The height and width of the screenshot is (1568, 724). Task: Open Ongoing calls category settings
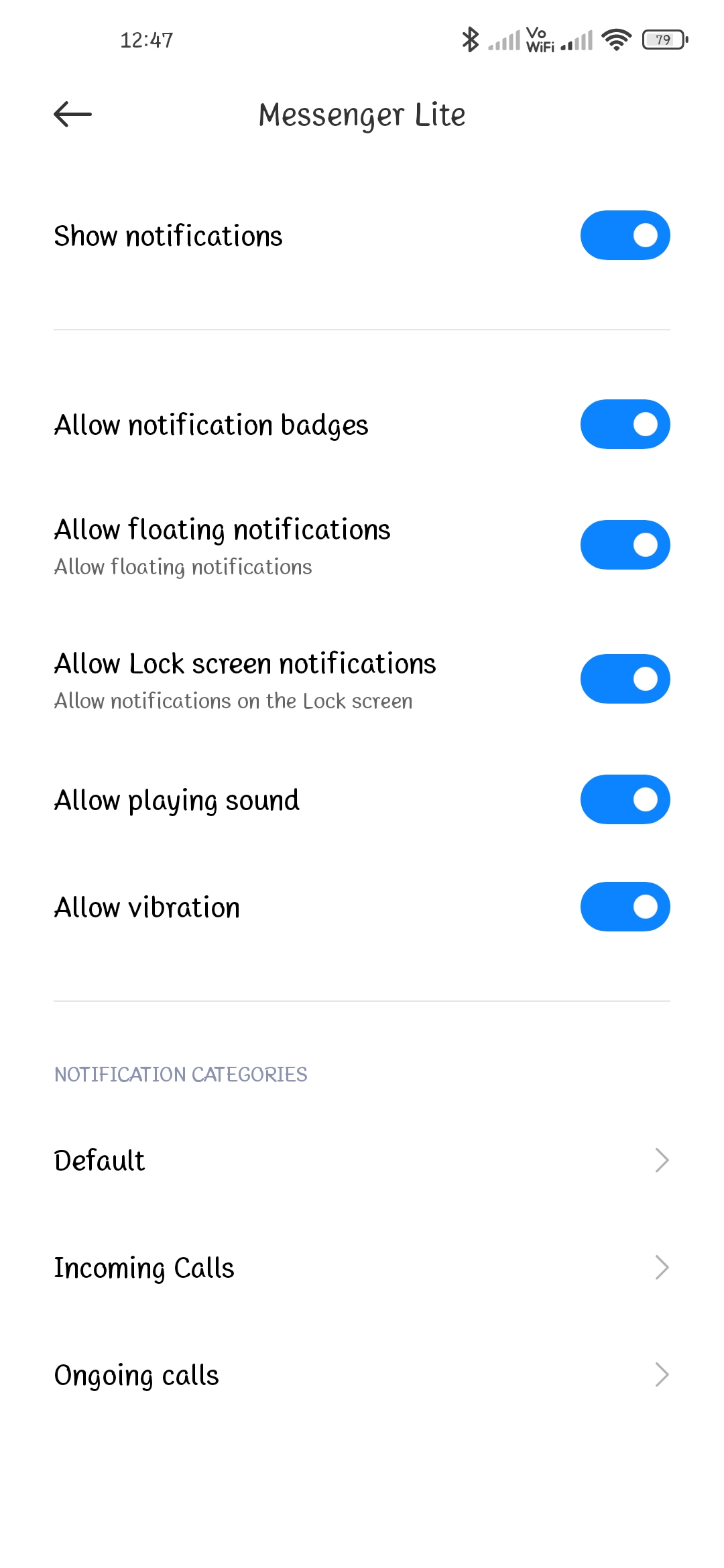362,1374
